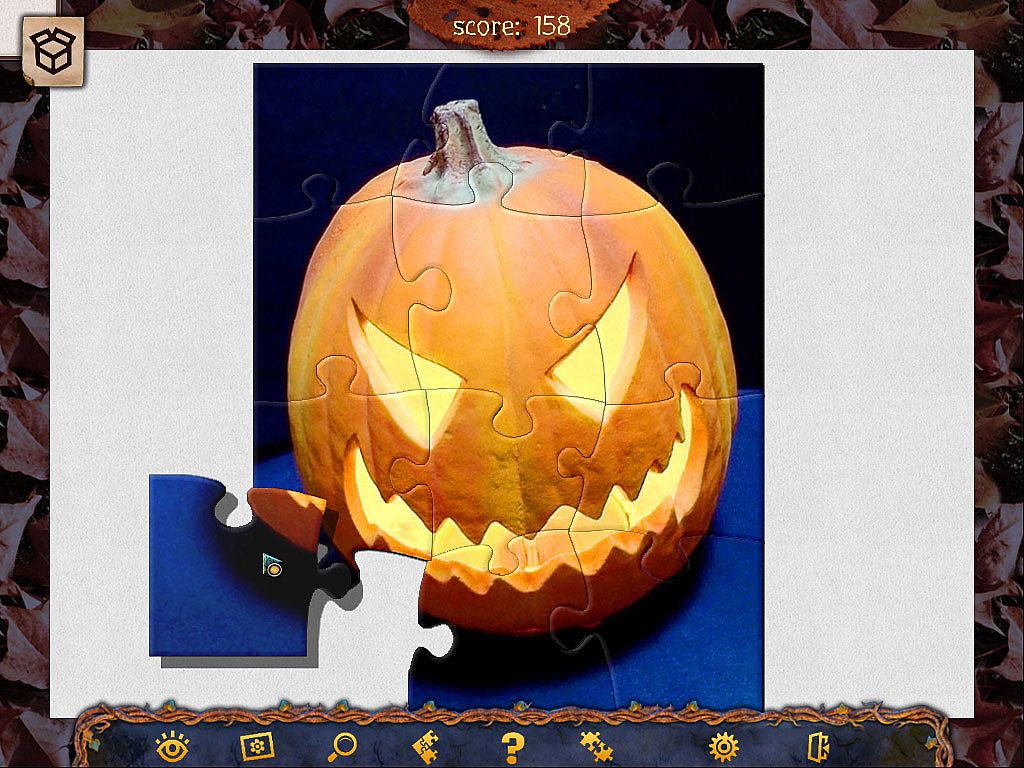Screen dimensions: 1024x768
Task: Tap the joined puzzle pieces icon
Action: (x=597, y=745)
